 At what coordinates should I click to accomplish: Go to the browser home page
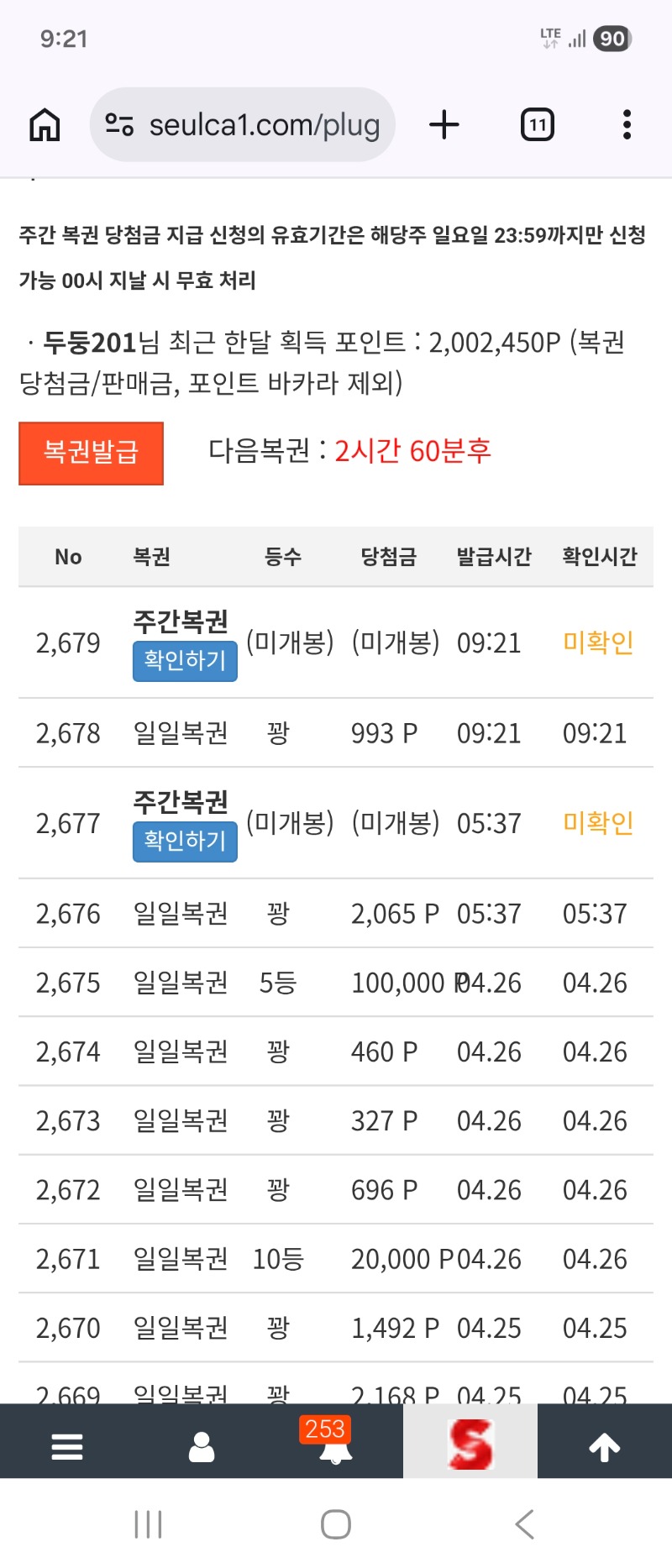coord(45,125)
